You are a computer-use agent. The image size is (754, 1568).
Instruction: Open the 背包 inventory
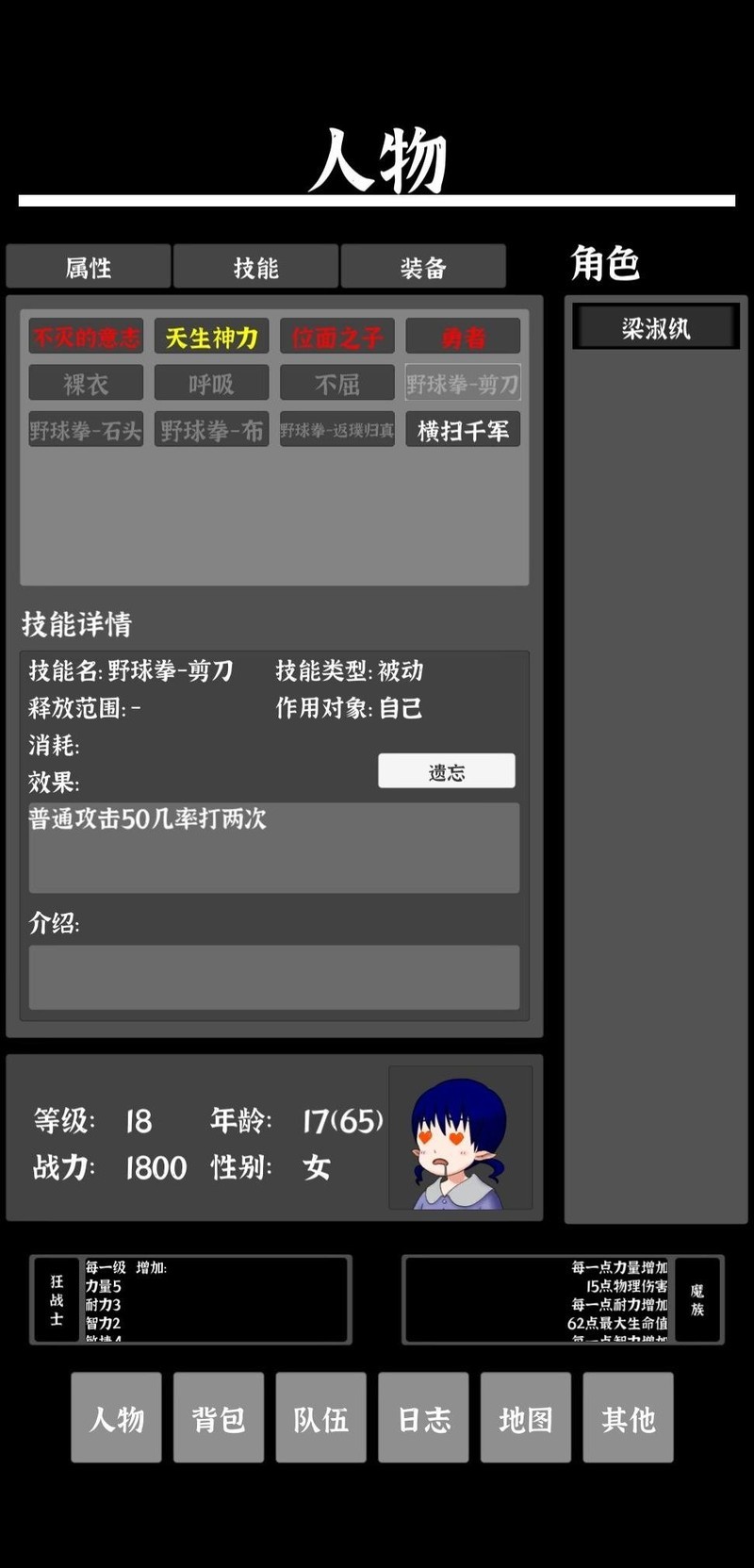click(219, 1417)
